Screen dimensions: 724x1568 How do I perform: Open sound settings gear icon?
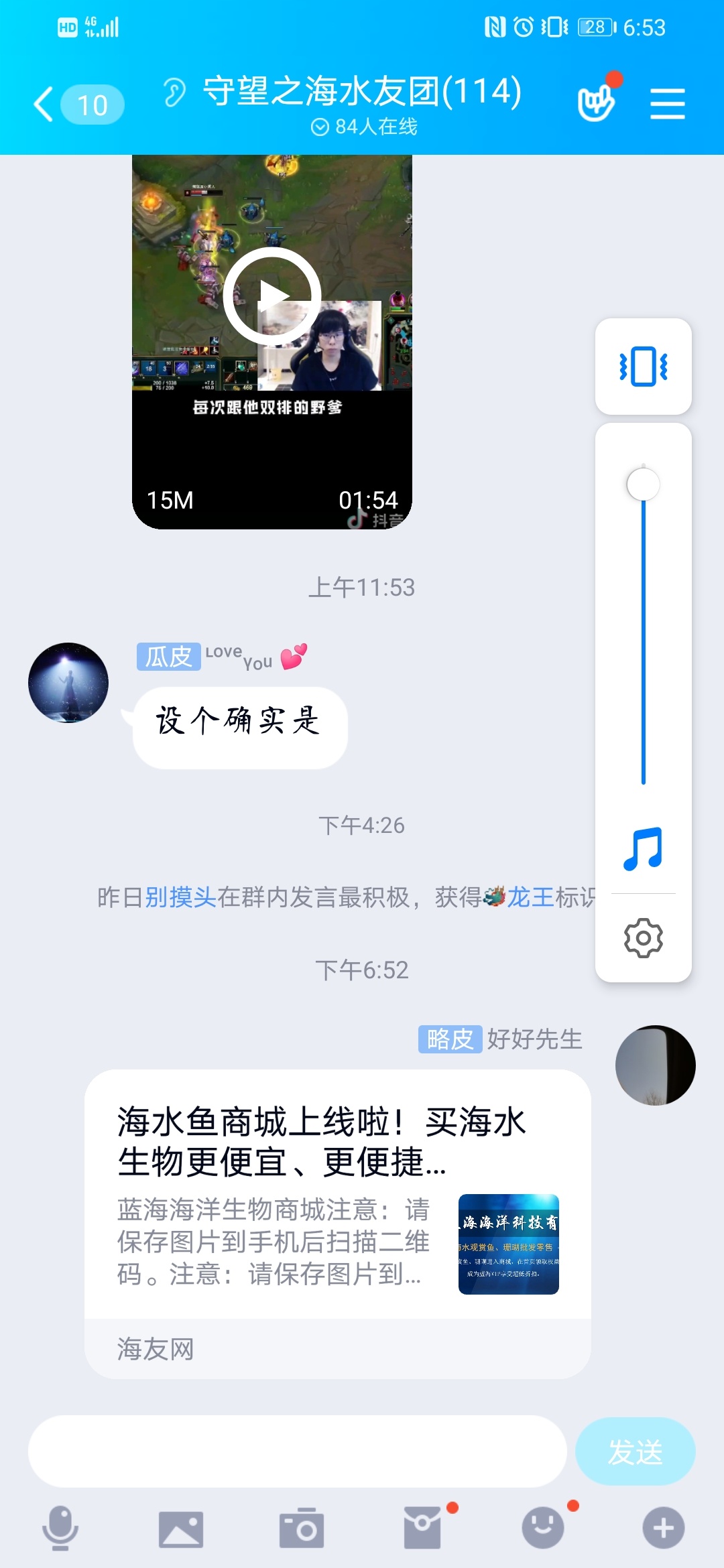coord(643,937)
